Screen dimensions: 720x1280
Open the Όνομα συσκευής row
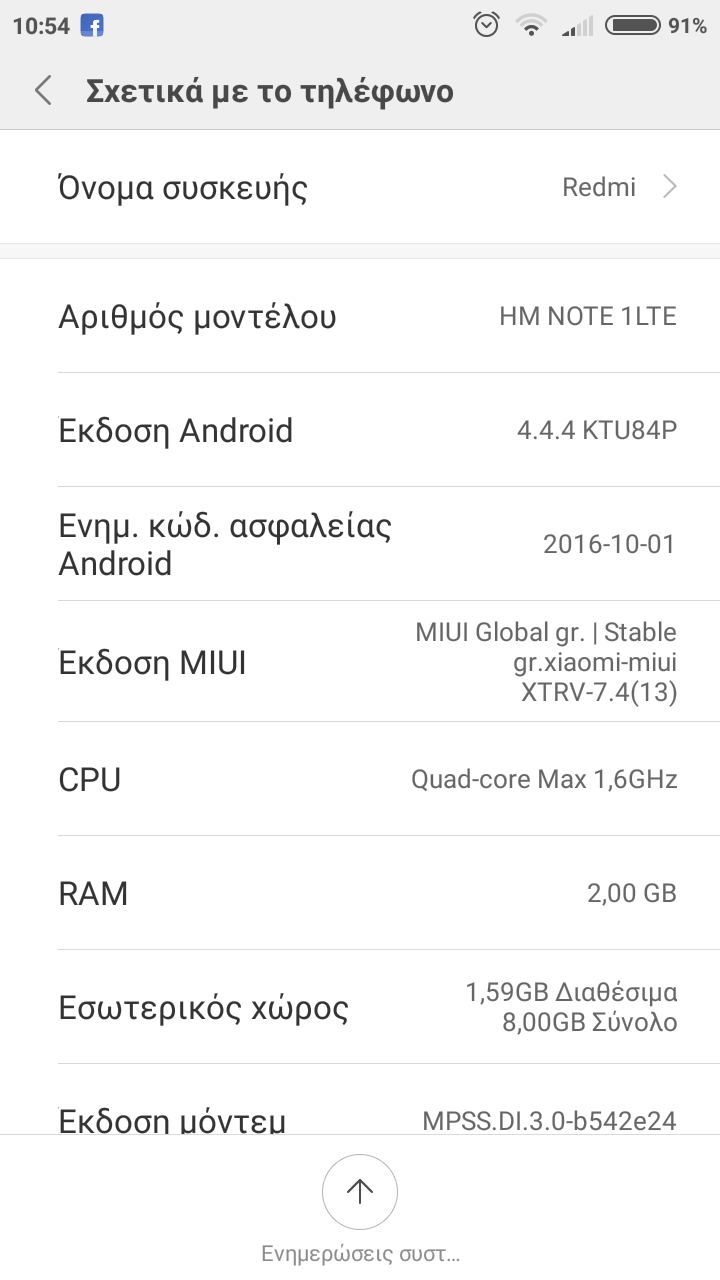[360, 187]
